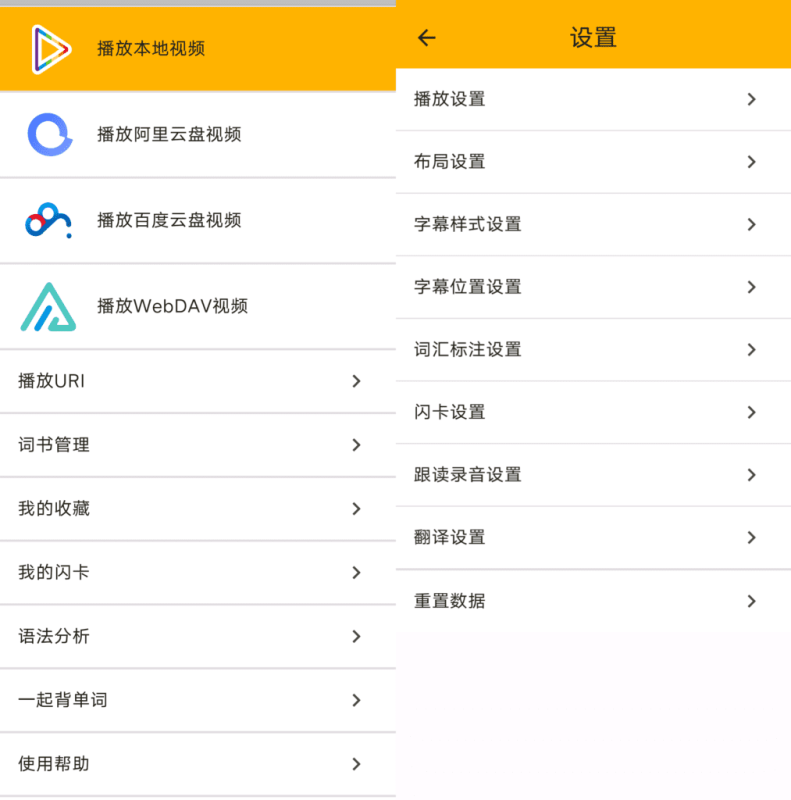Screen dimensions: 791x800
Task: Expand 词书管理 via its arrow
Action: point(356,445)
